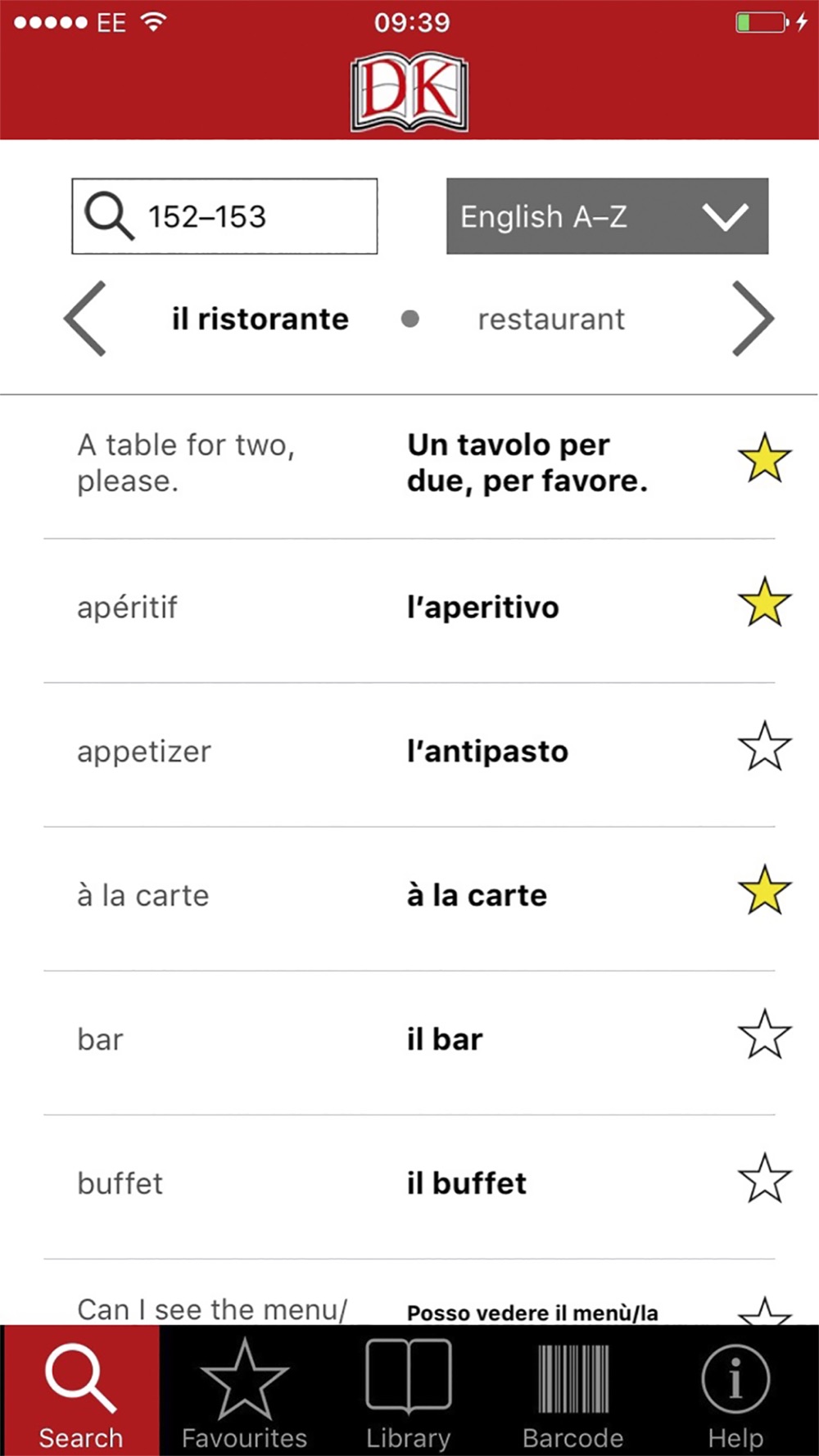
Task: Go to the previous topic with the left arrow
Action: (x=85, y=319)
